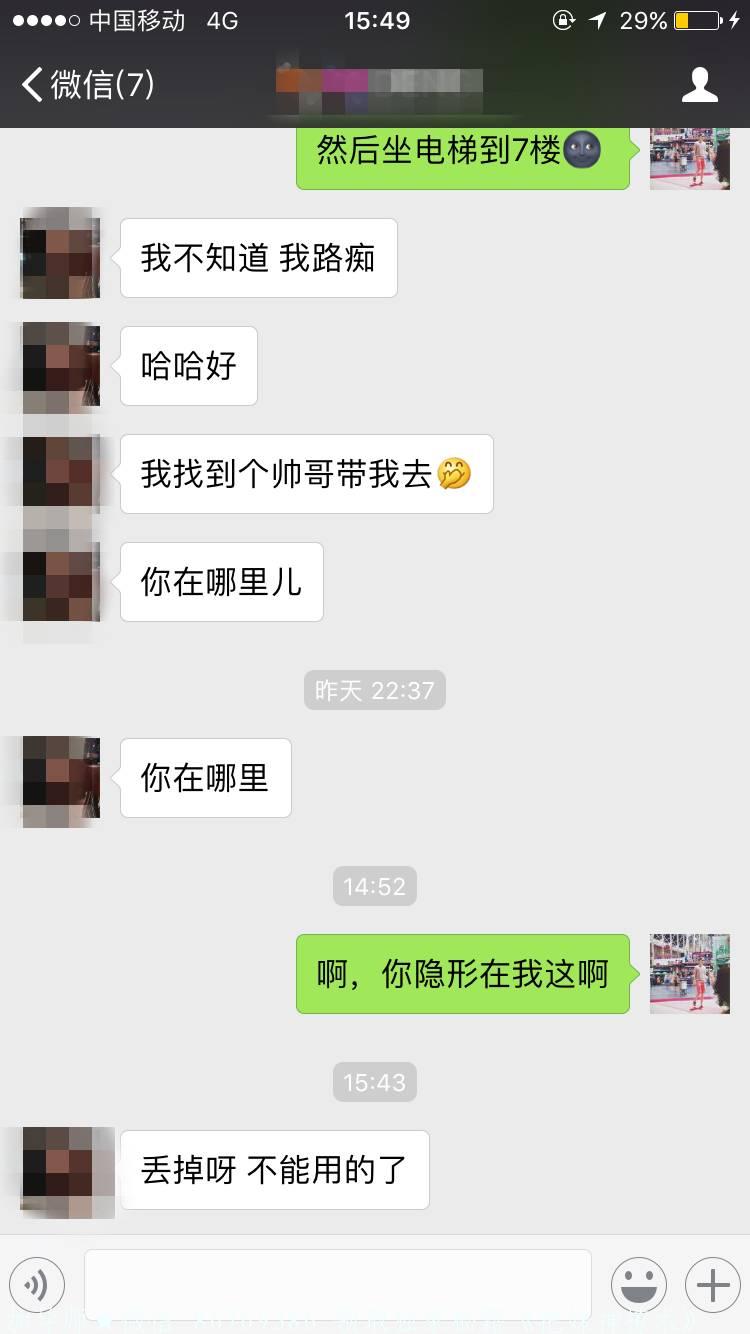The width and height of the screenshot is (750, 1334).
Task: Open the chat profile details icon
Action: click(x=699, y=85)
